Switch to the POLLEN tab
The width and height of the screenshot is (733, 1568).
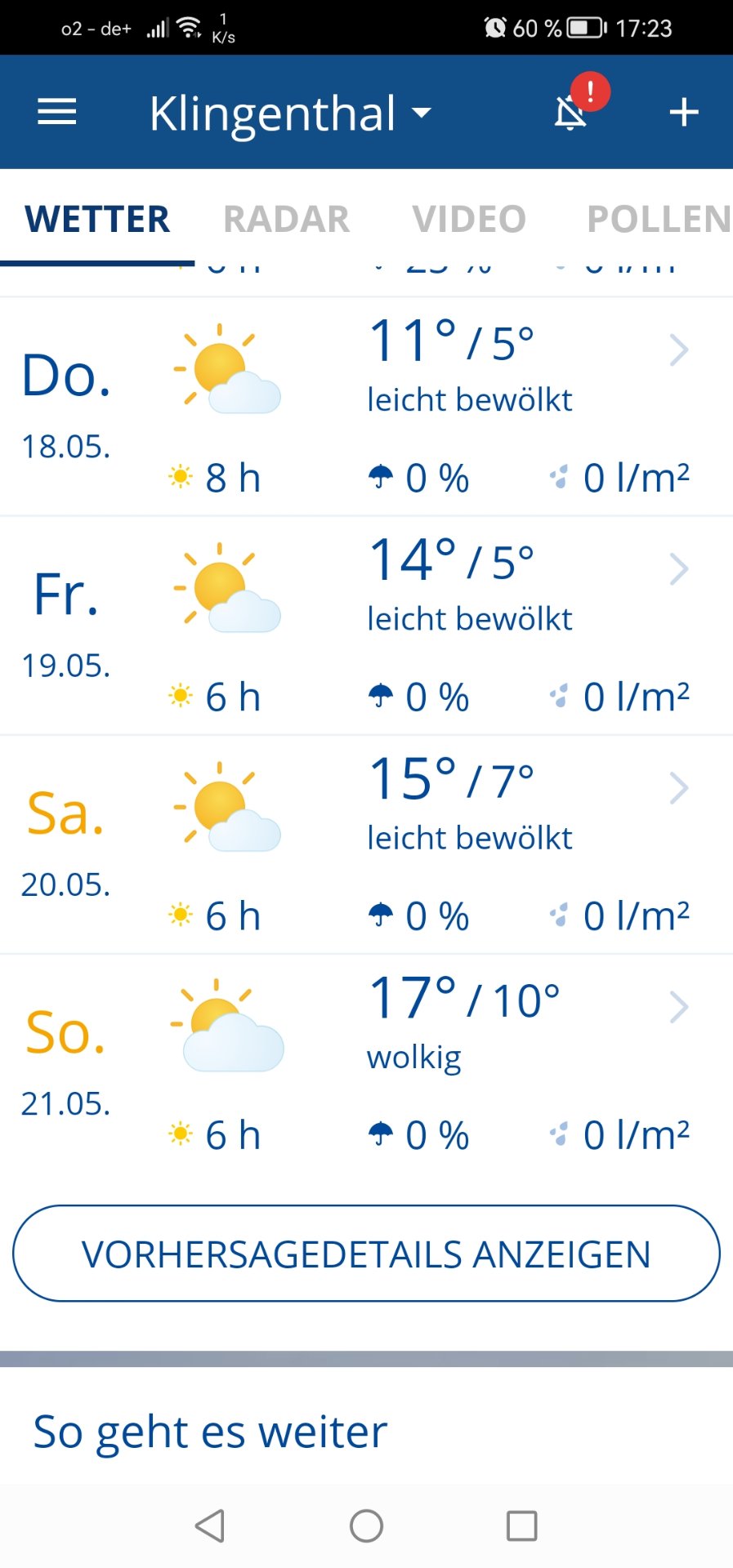(x=658, y=219)
